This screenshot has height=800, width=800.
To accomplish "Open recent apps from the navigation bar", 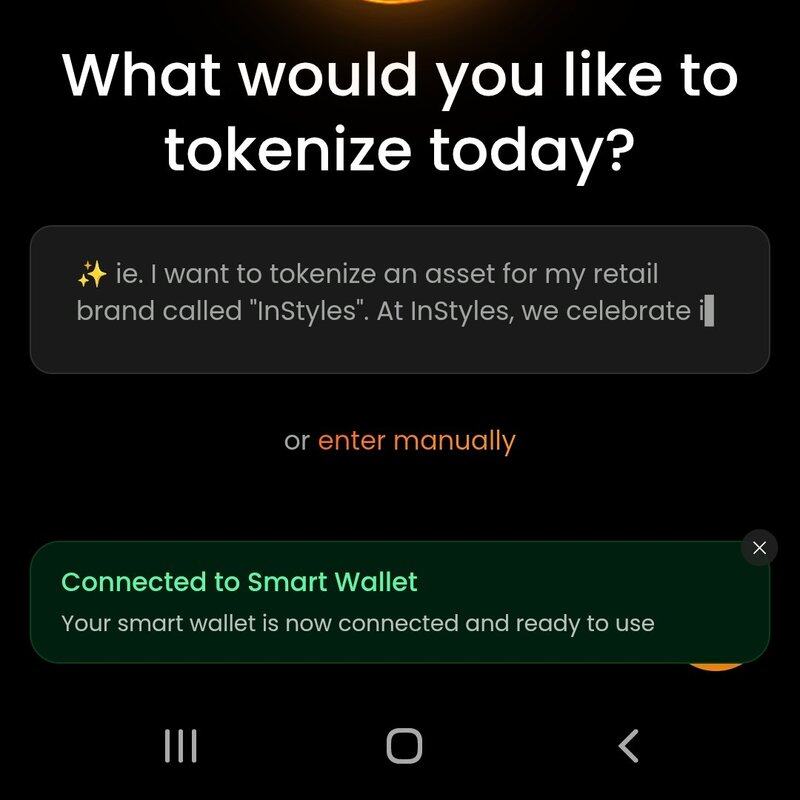I will pos(180,746).
